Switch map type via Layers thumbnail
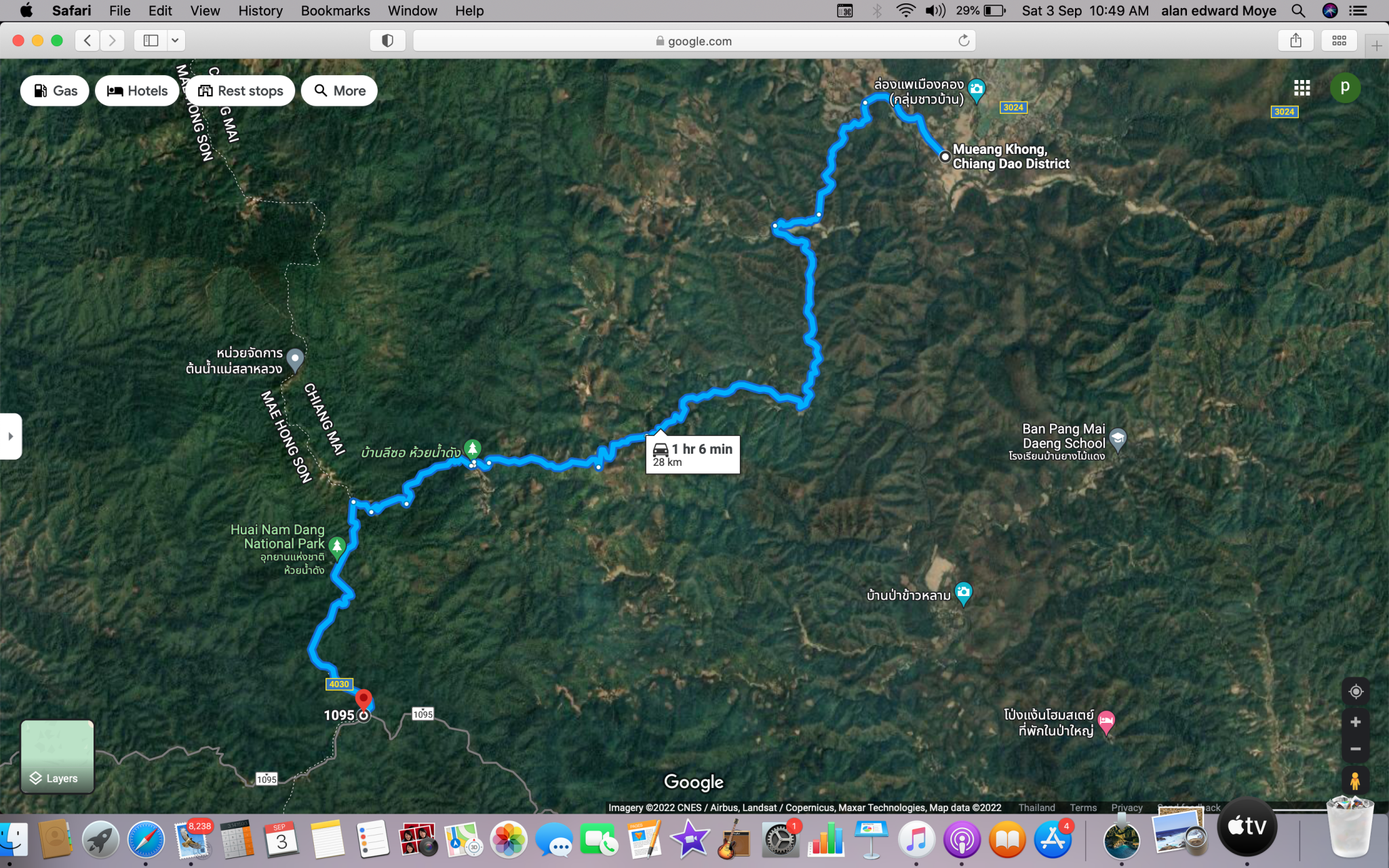This screenshot has width=1389, height=868. pyautogui.click(x=57, y=756)
